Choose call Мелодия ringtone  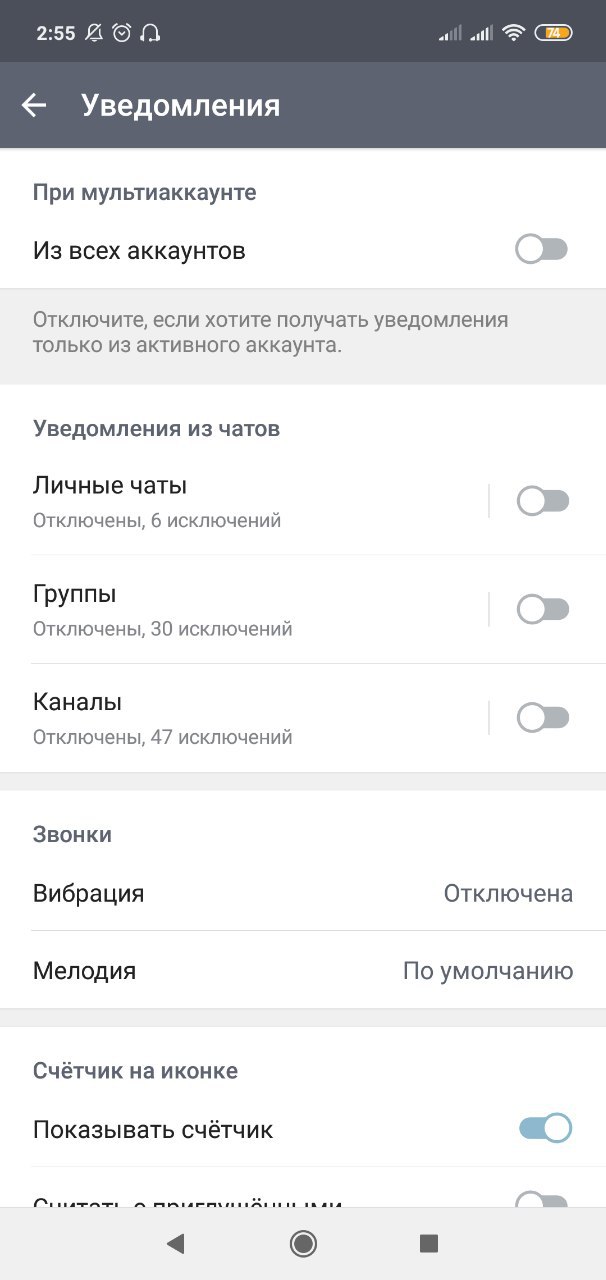point(303,970)
